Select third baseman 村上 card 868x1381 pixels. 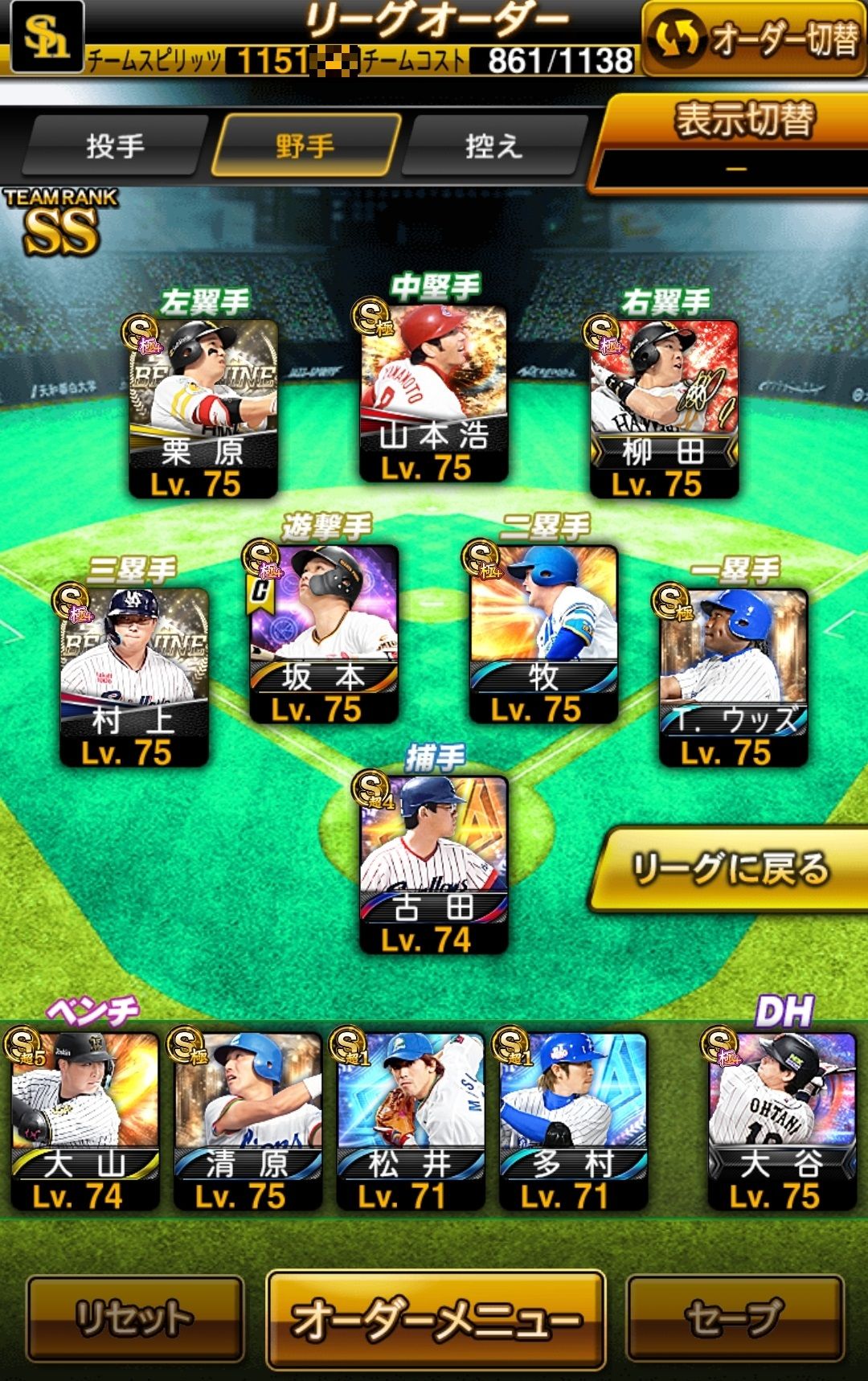pyautogui.click(x=134, y=677)
